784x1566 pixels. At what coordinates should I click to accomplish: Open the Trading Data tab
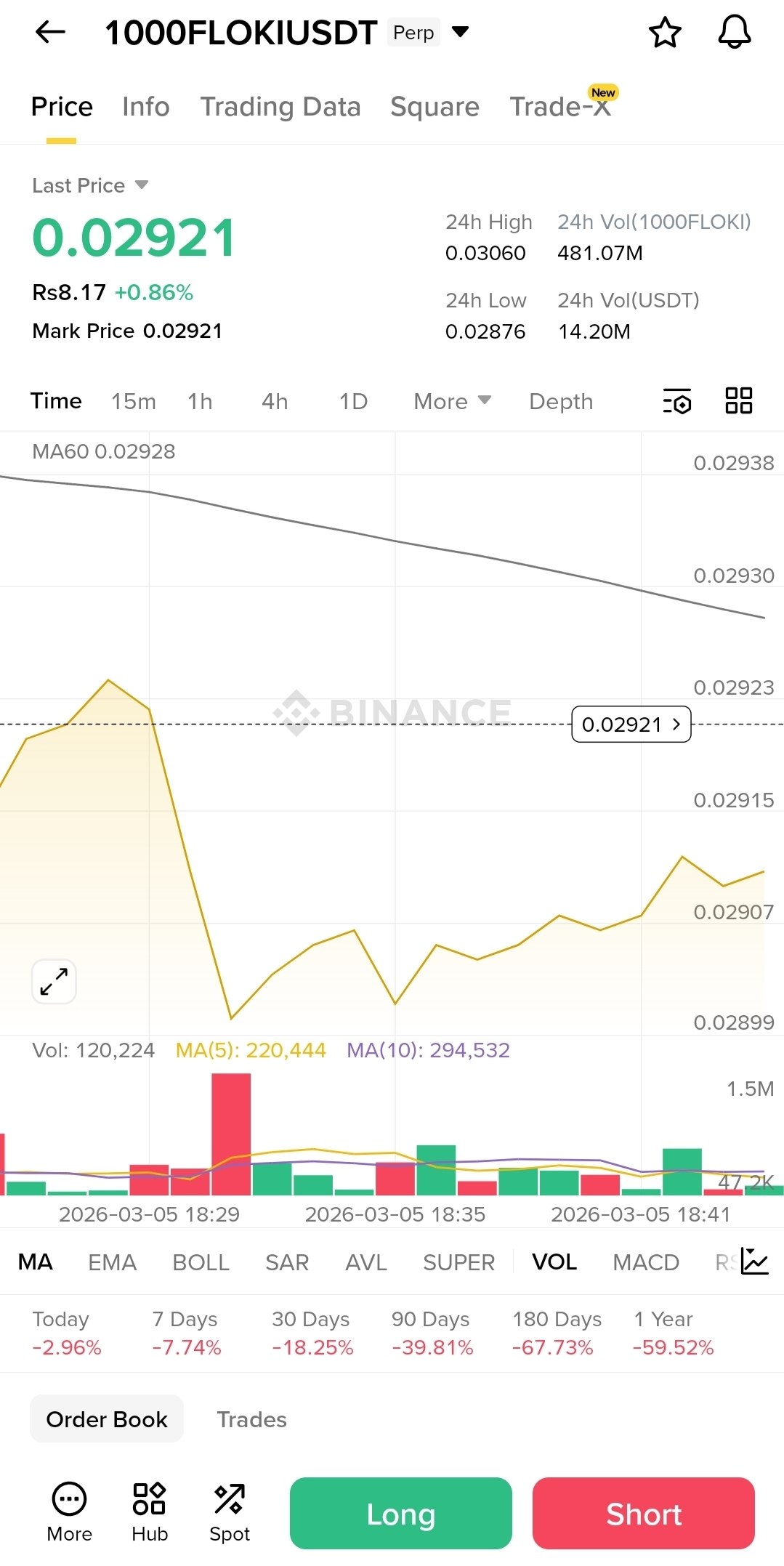pyautogui.click(x=280, y=107)
